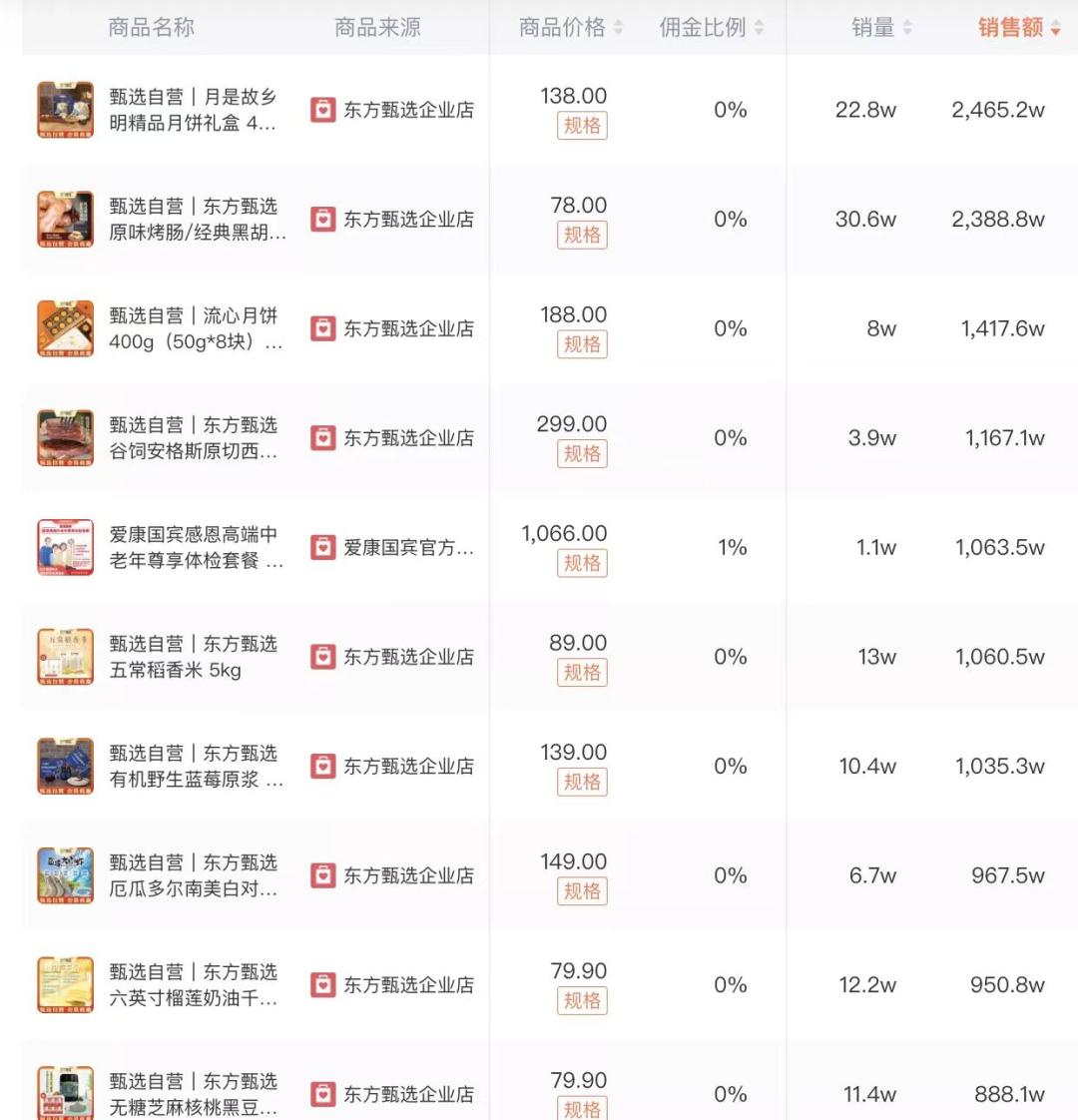Select the shop icon for the 六英寸榴莲奶油 row
Screen dimensions: 1078x1120
tap(321, 985)
